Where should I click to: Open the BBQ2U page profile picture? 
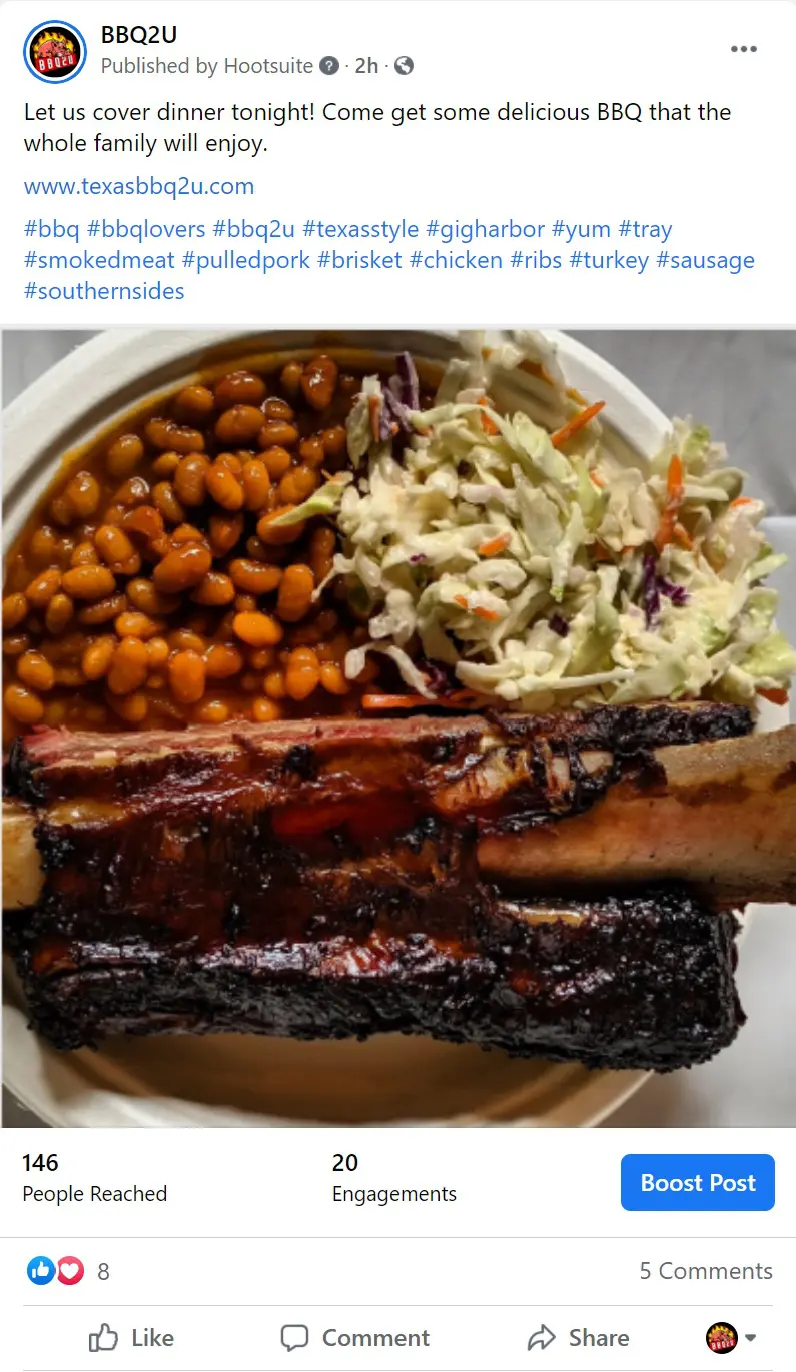point(55,51)
